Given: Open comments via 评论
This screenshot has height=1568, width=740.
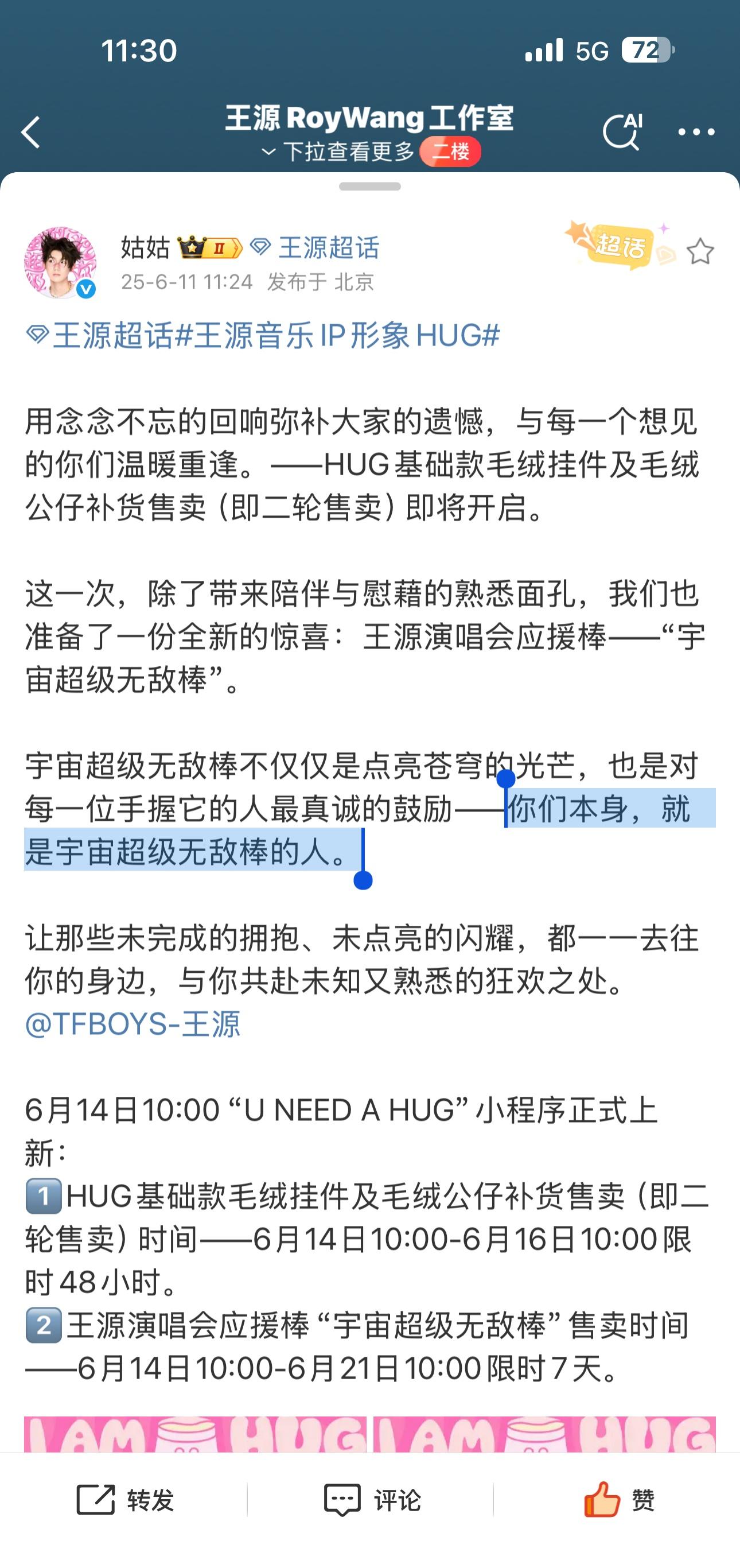Looking at the screenshot, I should [372, 1500].
